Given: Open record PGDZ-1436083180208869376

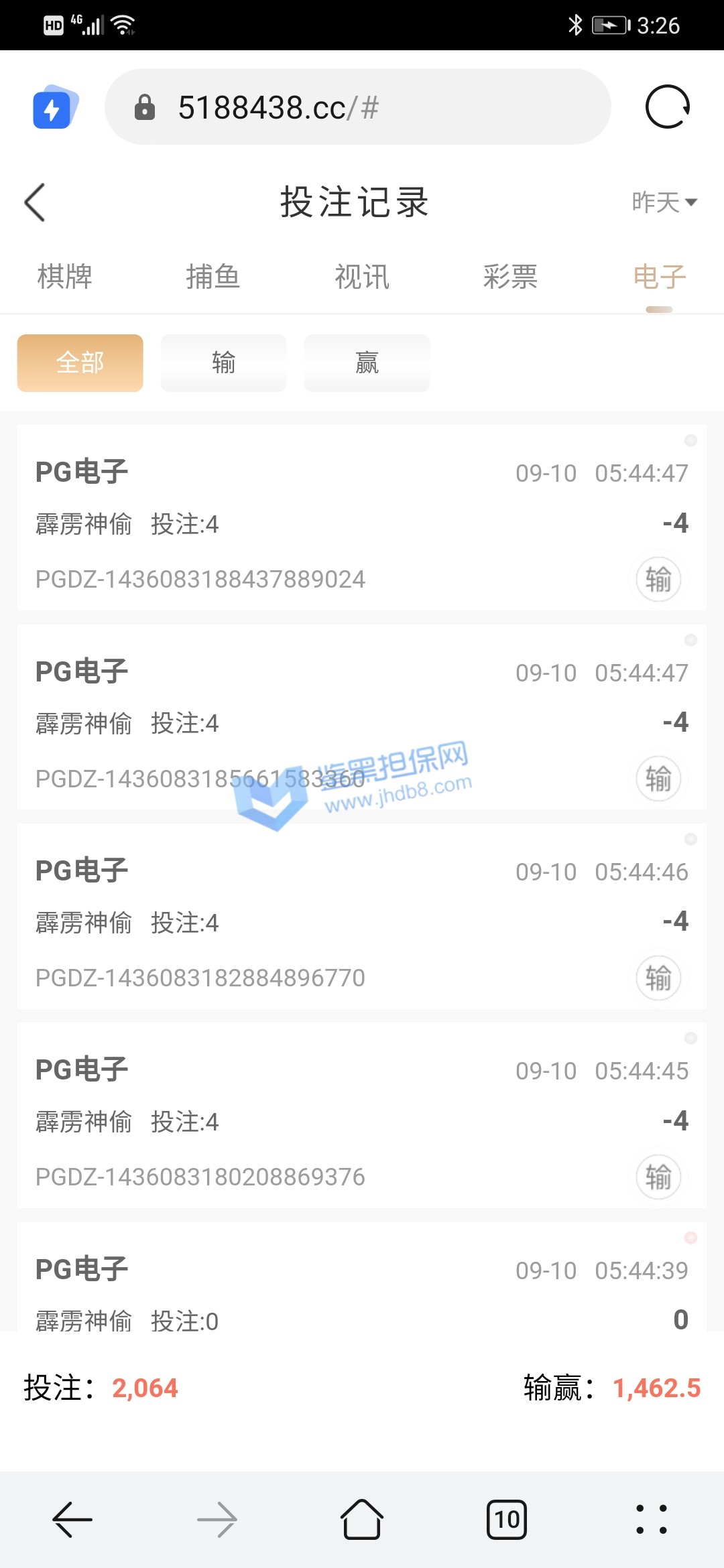Looking at the screenshot, I should [361, 1115].
